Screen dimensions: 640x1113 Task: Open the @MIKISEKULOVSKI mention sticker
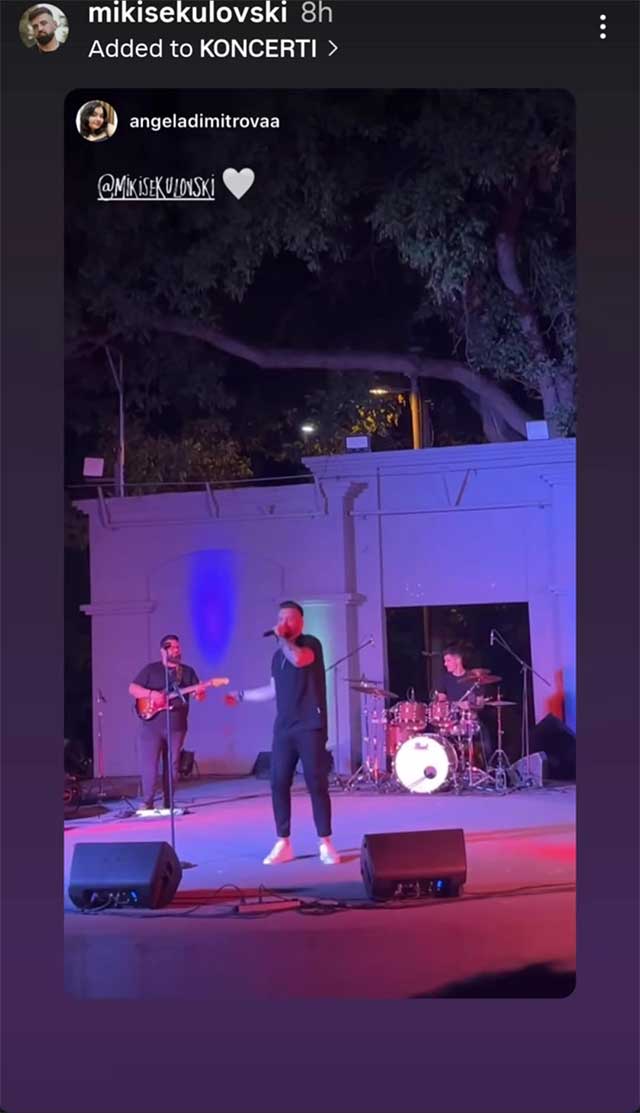[x=156, y=186]
